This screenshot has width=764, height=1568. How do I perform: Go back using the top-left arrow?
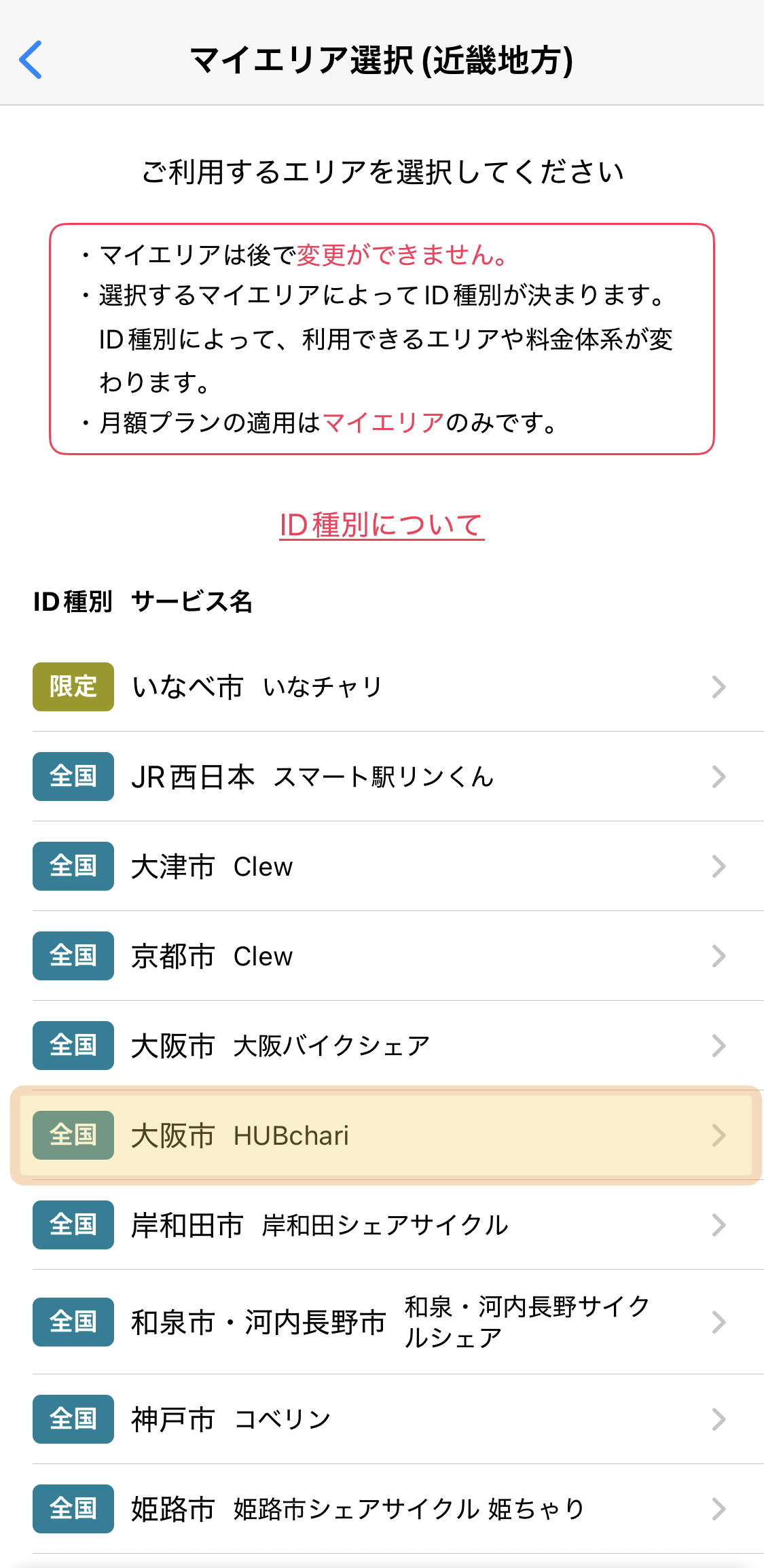(x=31, y=60)
